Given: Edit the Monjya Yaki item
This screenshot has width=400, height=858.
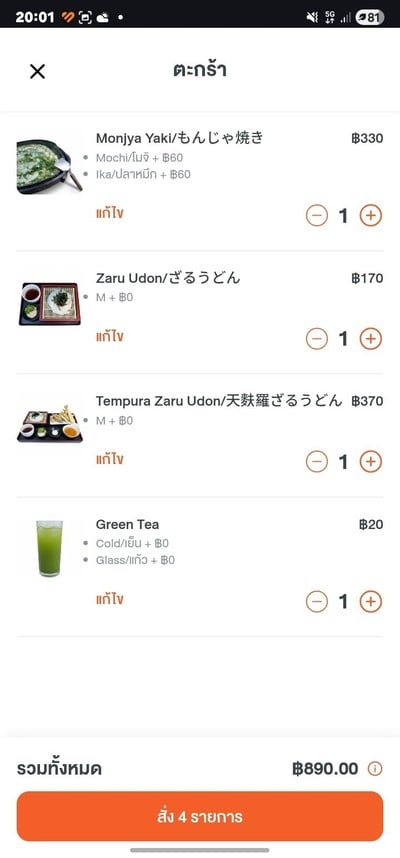Looking at the screenshot, I should click(x=109, y=213).
